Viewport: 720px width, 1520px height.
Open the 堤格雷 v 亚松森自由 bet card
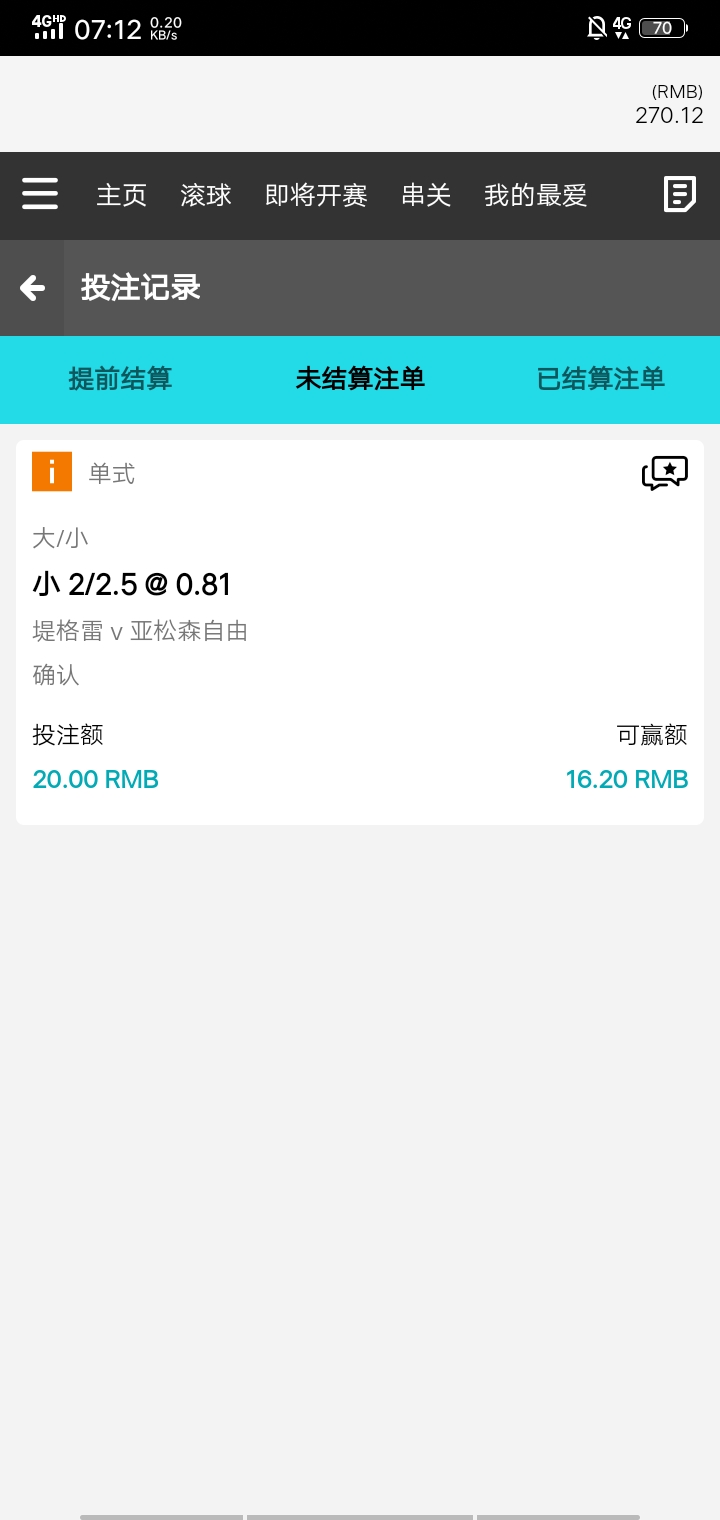tap(360, 632)
